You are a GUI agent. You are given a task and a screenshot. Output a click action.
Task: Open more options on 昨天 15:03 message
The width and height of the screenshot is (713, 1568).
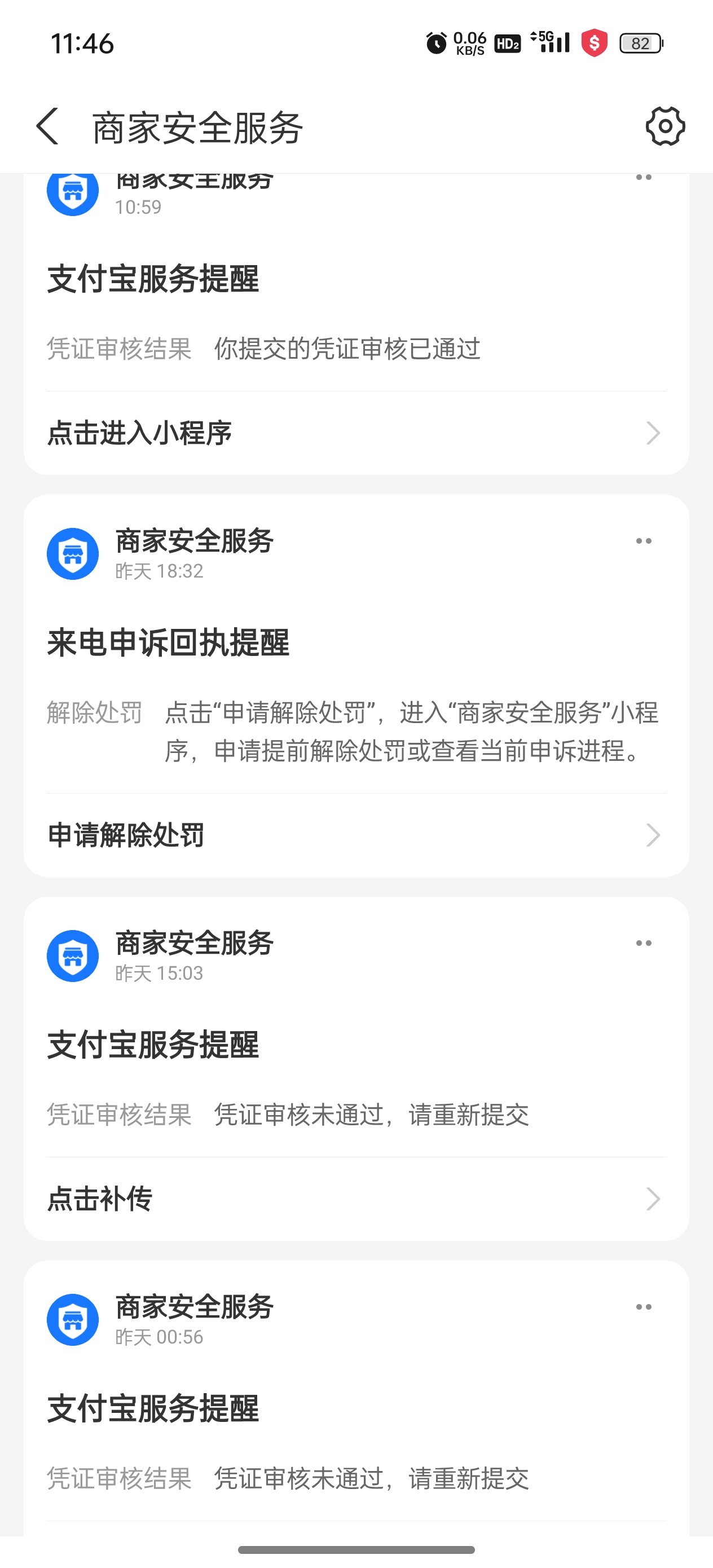(644, 943)
